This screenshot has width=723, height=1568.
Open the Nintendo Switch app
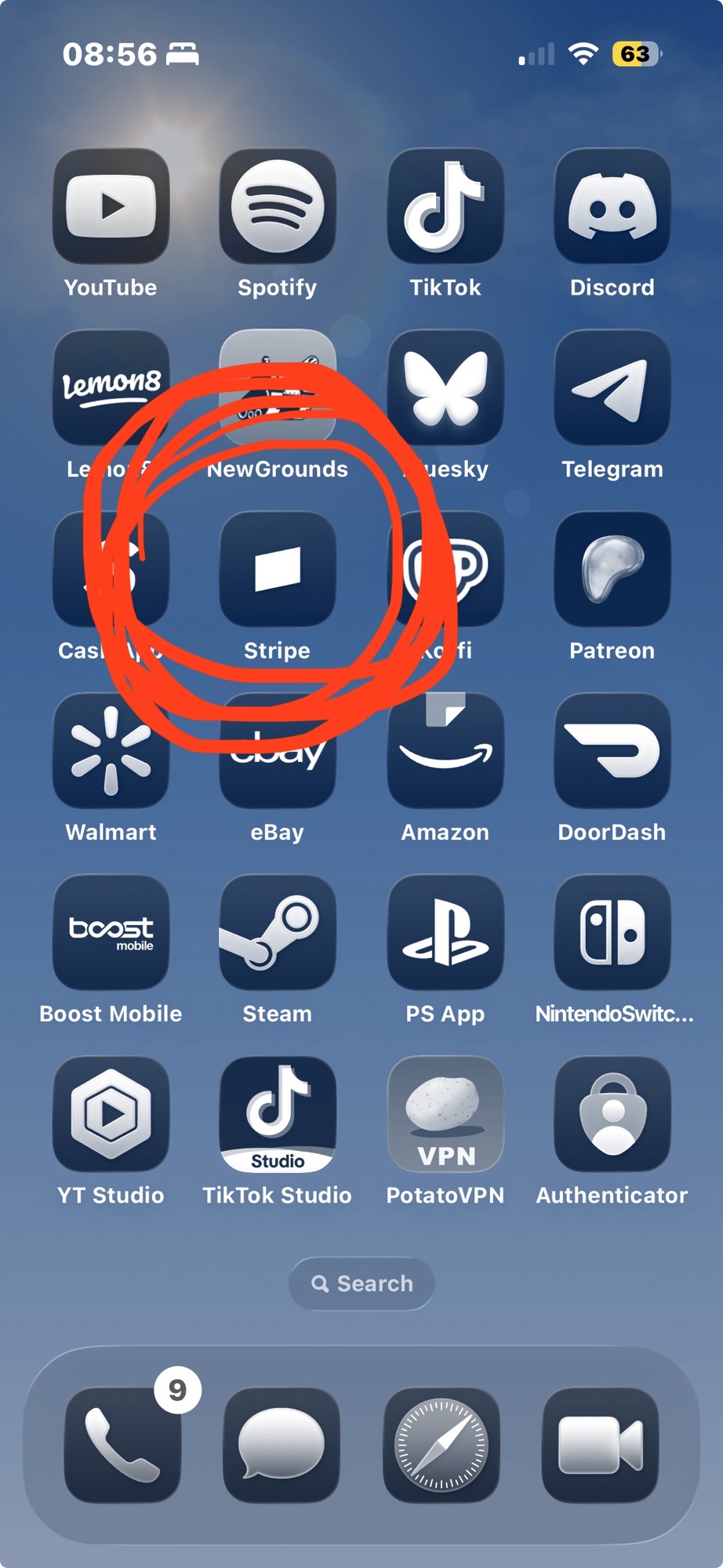tap(612, 933)
